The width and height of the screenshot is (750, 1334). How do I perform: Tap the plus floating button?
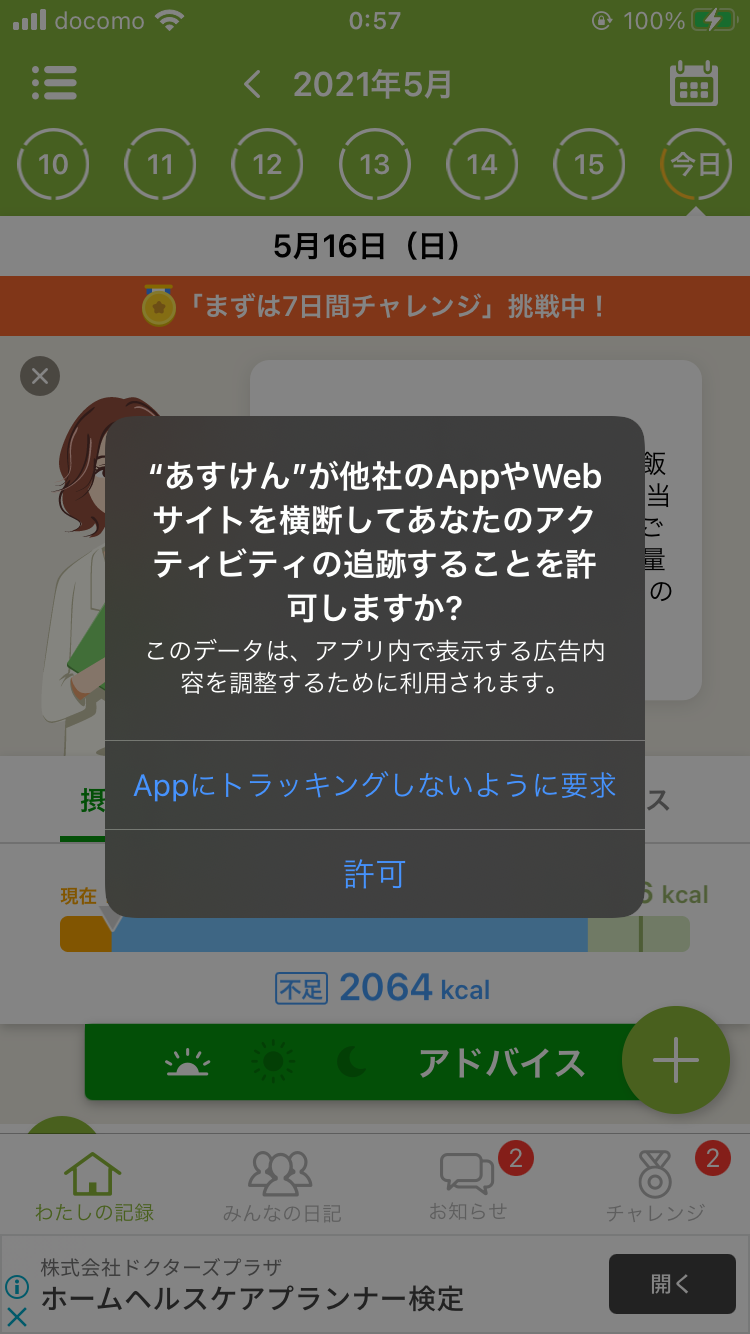tap(675, 1060)
